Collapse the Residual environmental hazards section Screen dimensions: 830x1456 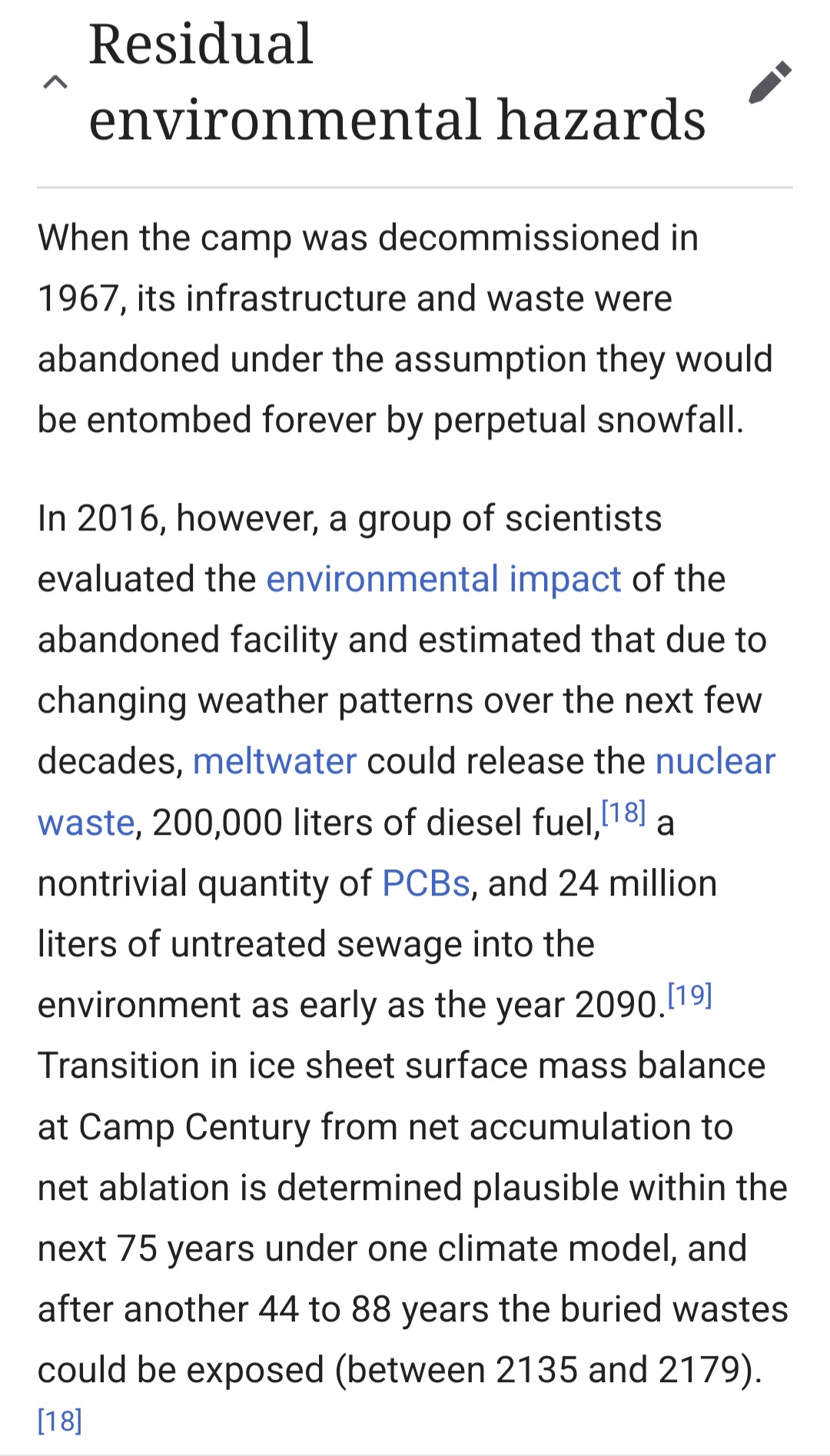(55, 81)
